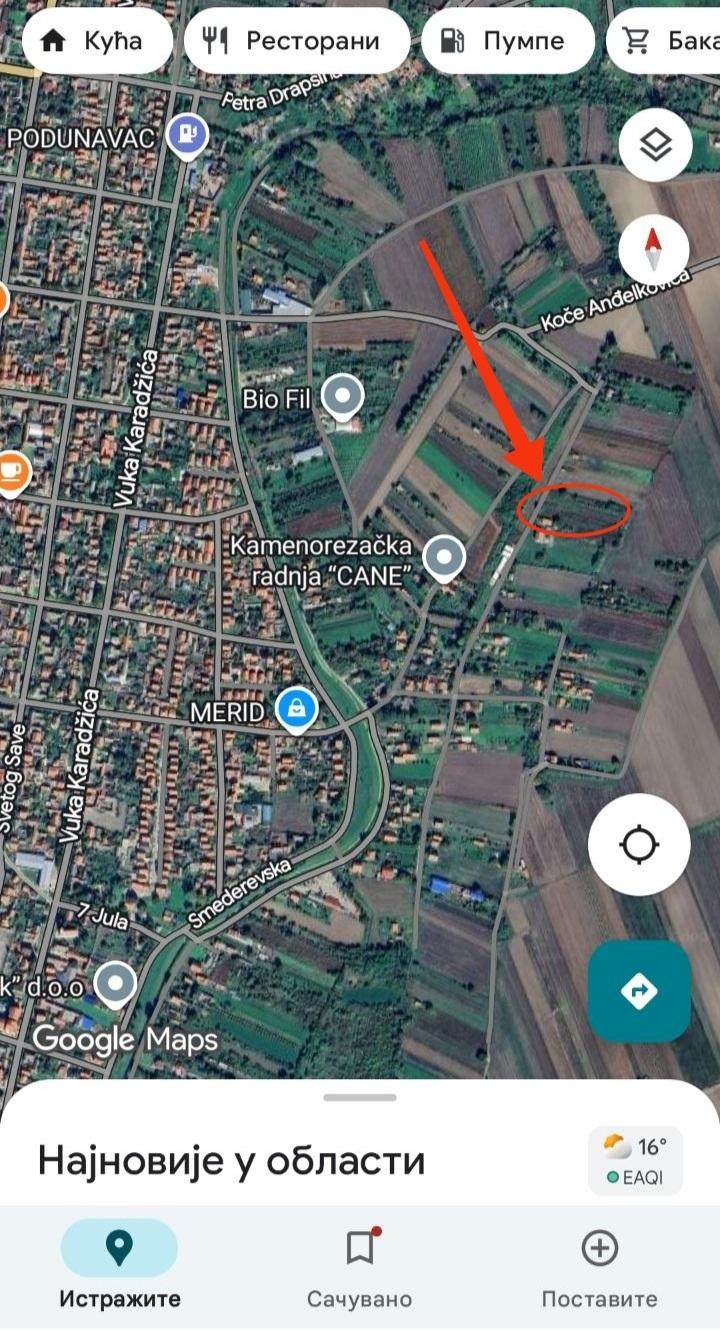The height and width of the screenshot is (1331, 720).
Task: Open the weather and air quality widget
Action: 635,1160
